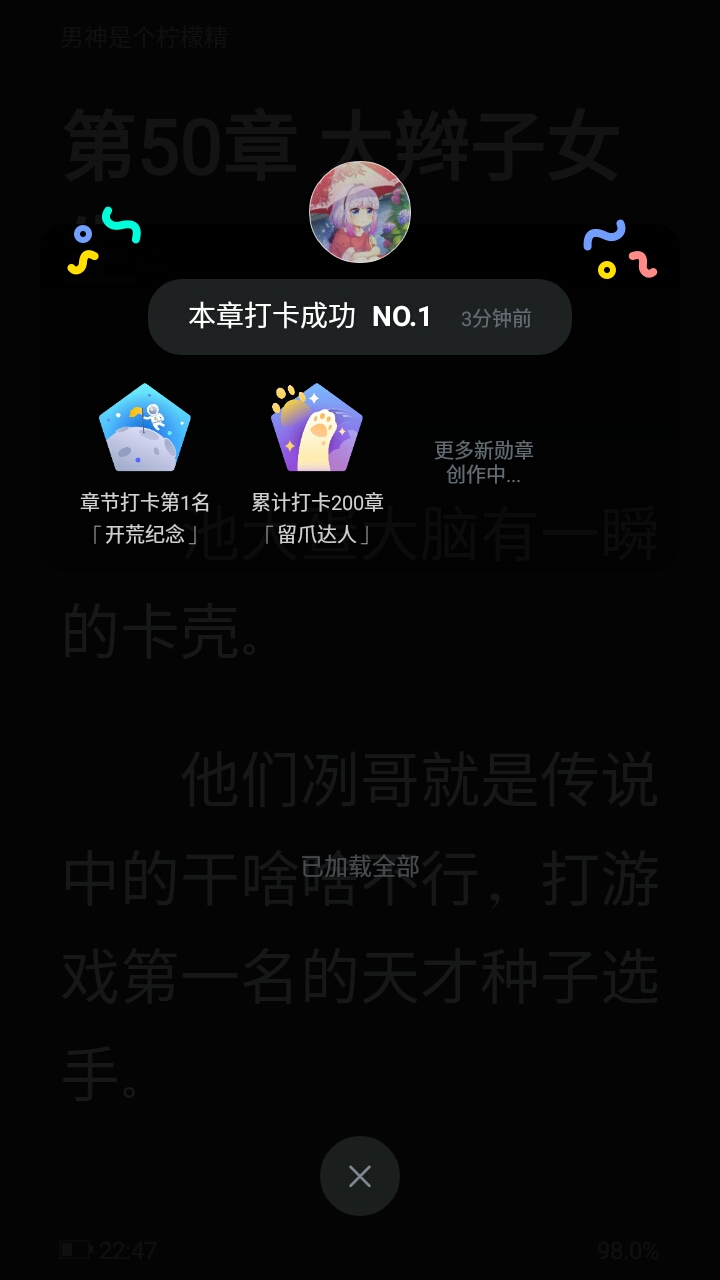View the 开荒纪念 first-place badge
Screen dimensions: 720x1280
pyautogui.click(x=145, y=427)
